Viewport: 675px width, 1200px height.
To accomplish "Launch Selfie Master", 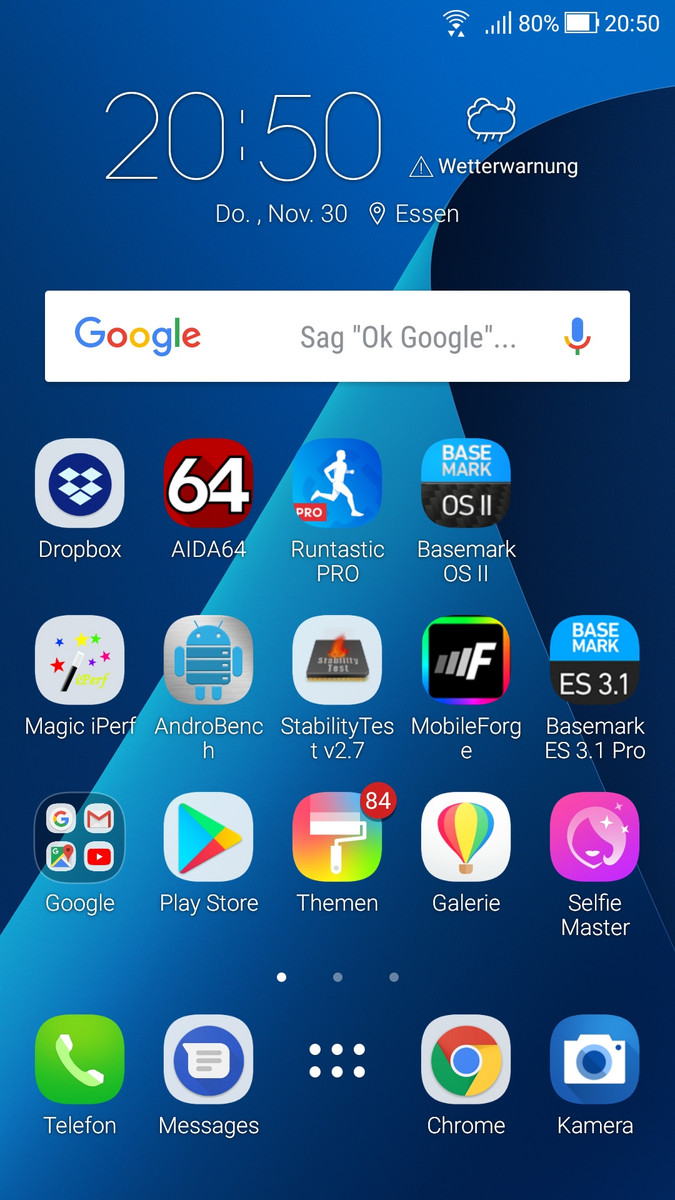I will 595,837.
